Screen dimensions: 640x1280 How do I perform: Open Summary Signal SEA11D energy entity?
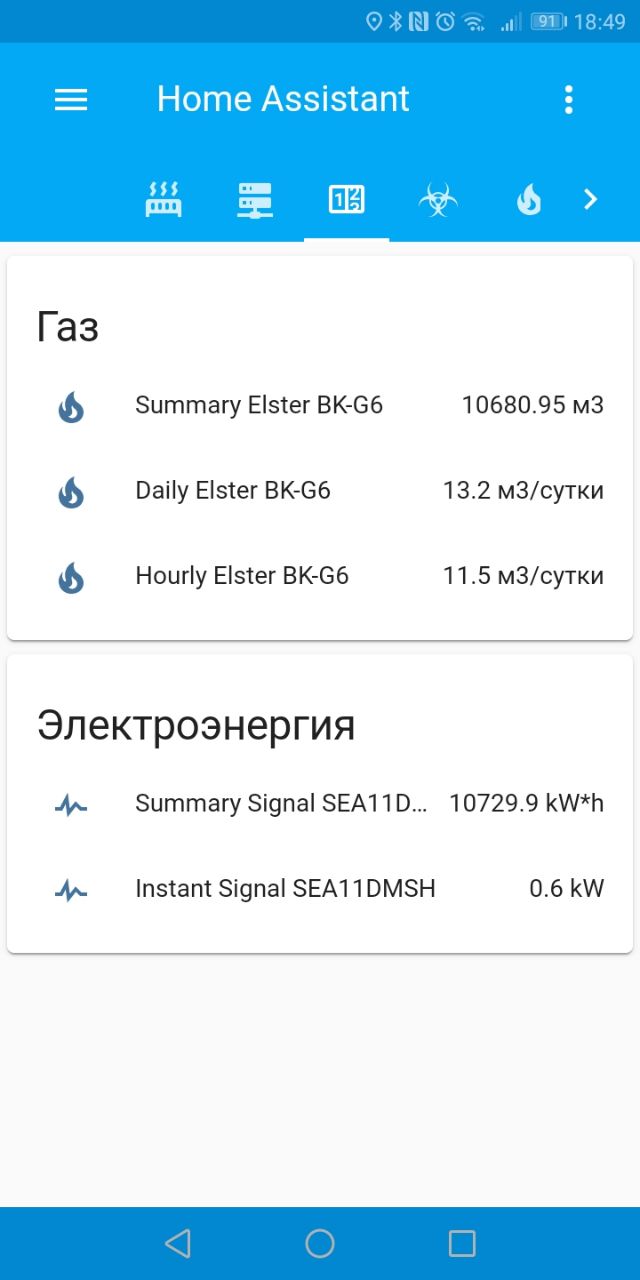click(320, 804)
